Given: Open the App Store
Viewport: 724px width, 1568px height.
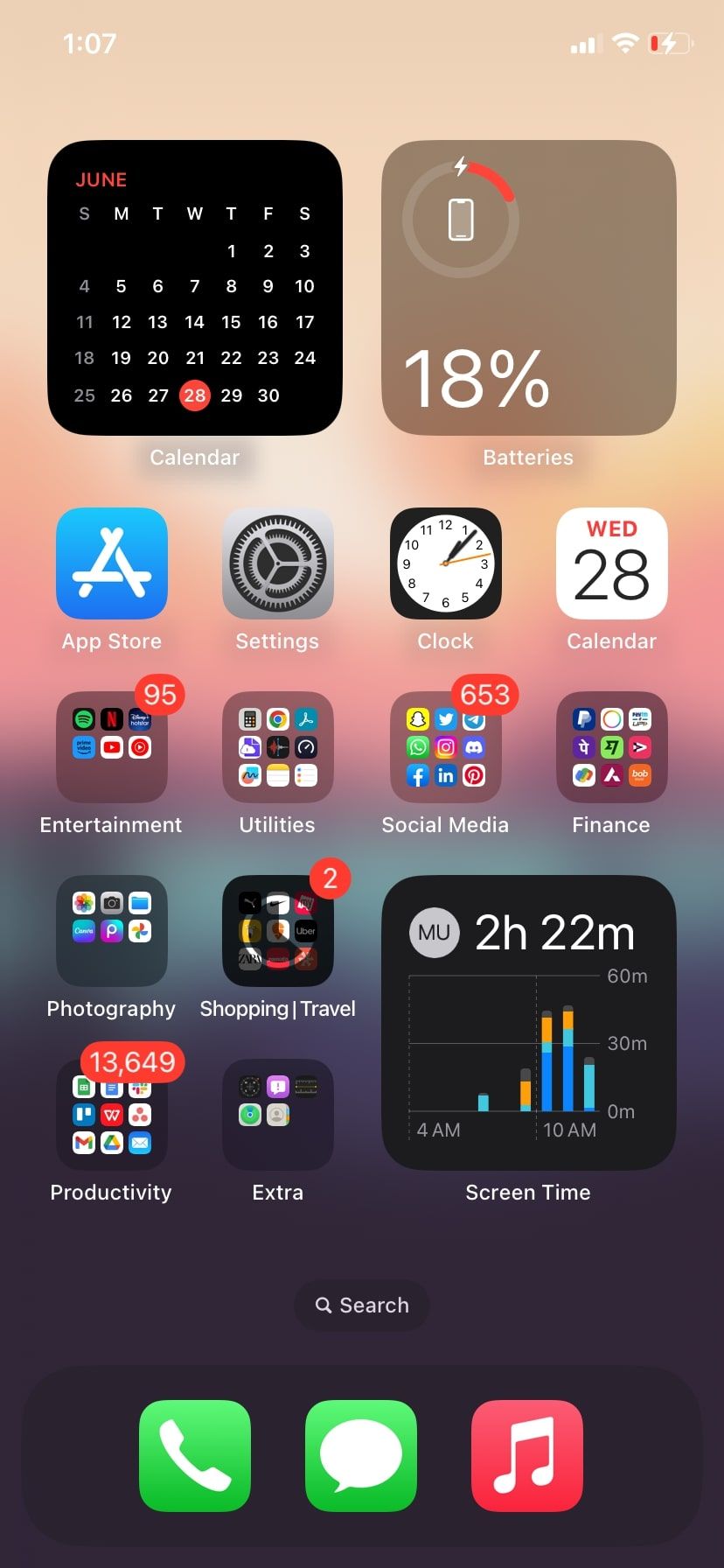Looking at the screenshot, I should click(111, 564).
